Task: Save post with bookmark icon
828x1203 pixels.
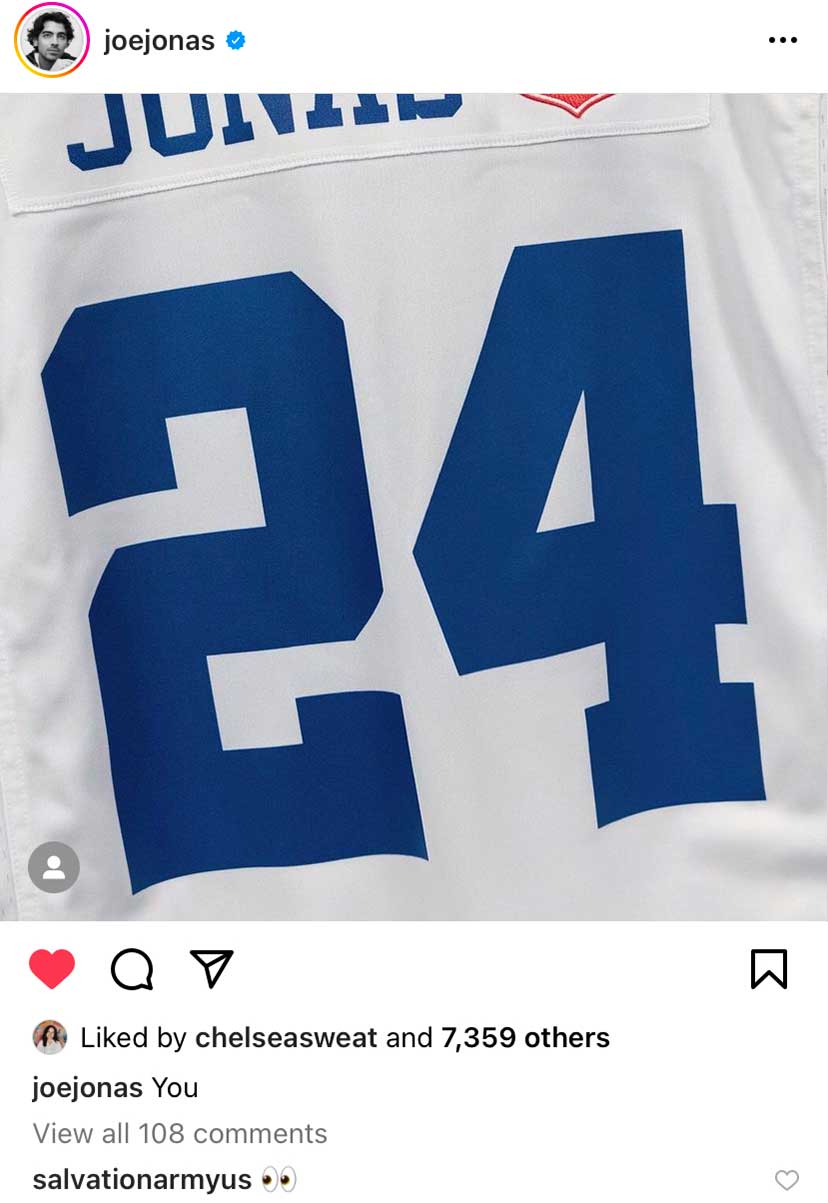Action: pyautogui.click(x=769, y=969)
